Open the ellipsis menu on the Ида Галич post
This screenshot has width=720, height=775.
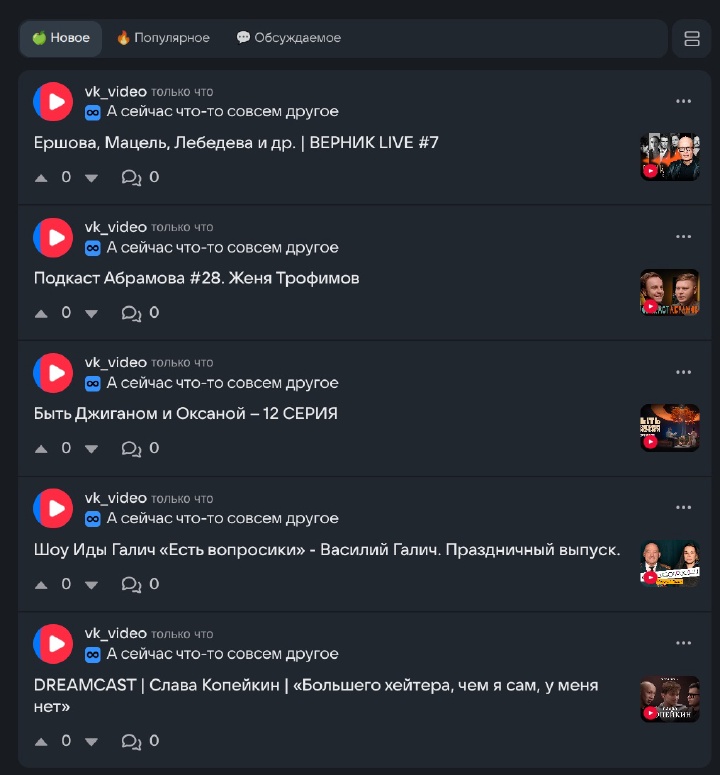[684, 507]
